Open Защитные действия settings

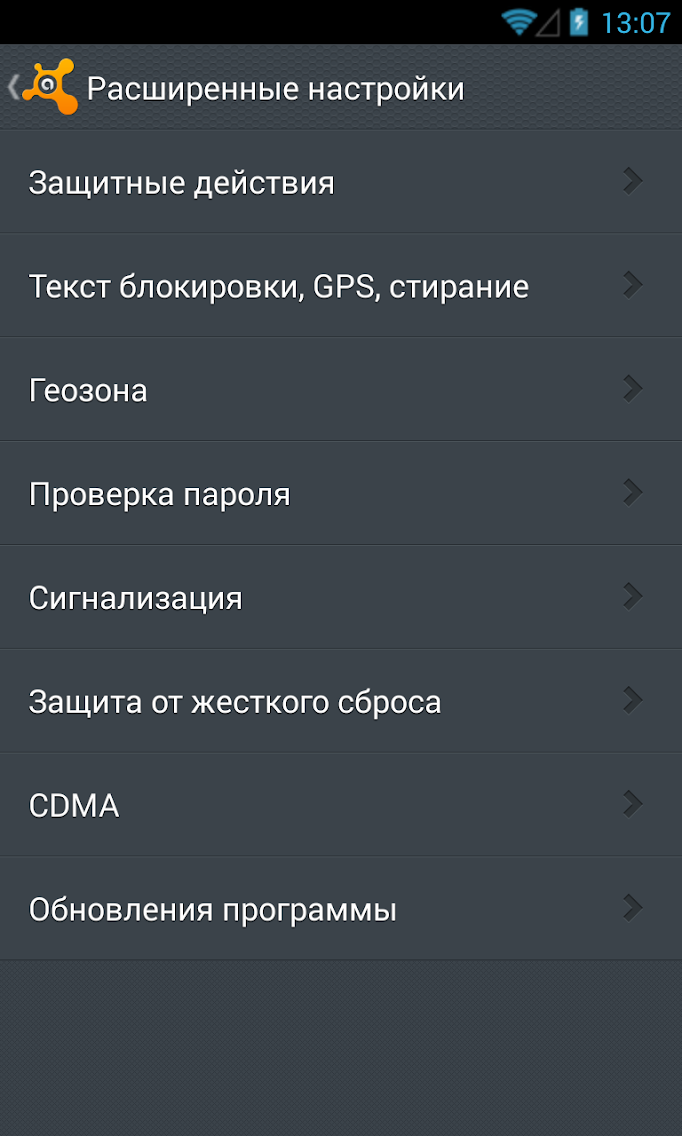(341, 182)
